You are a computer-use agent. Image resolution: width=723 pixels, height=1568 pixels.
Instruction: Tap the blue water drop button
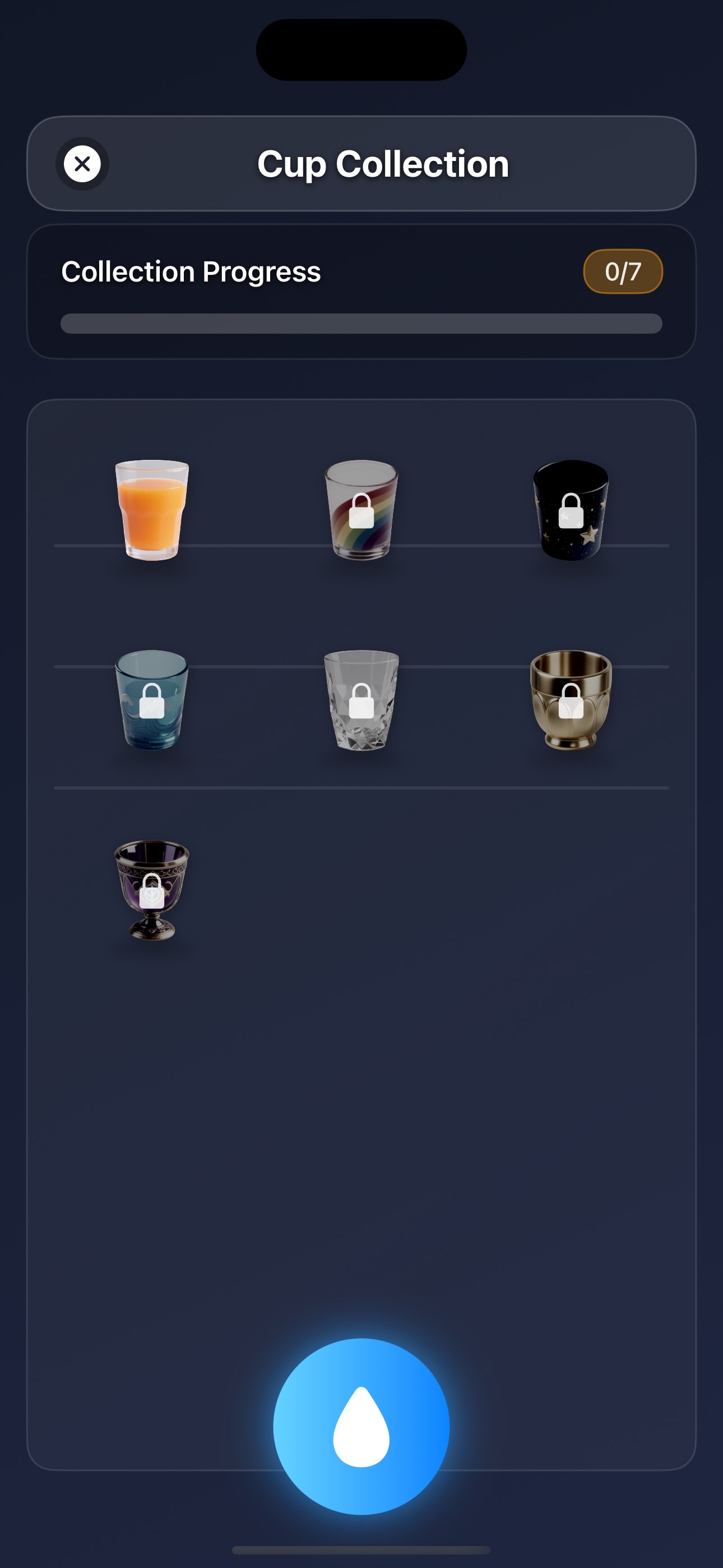[361, 1426]
